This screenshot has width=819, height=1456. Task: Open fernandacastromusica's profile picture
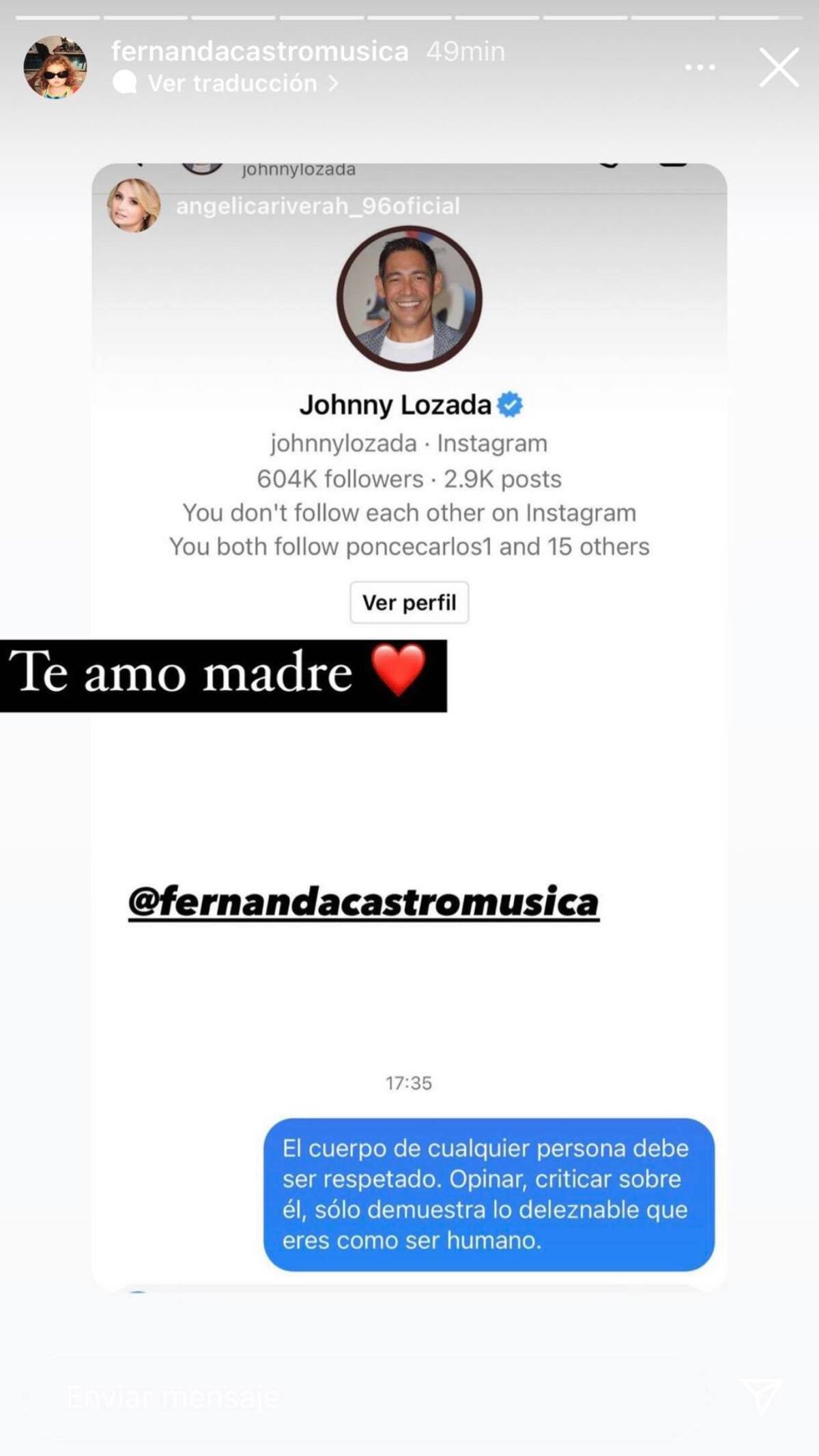(55, 67)
